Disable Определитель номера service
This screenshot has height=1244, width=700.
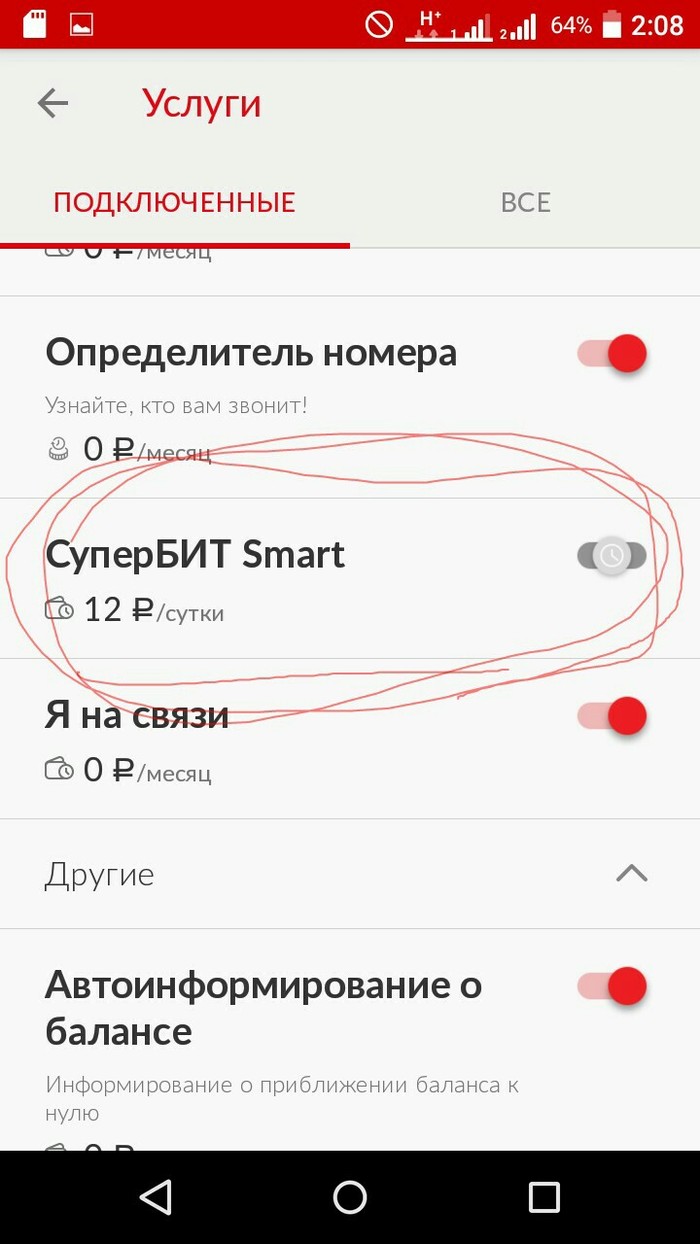pos(612,354)
